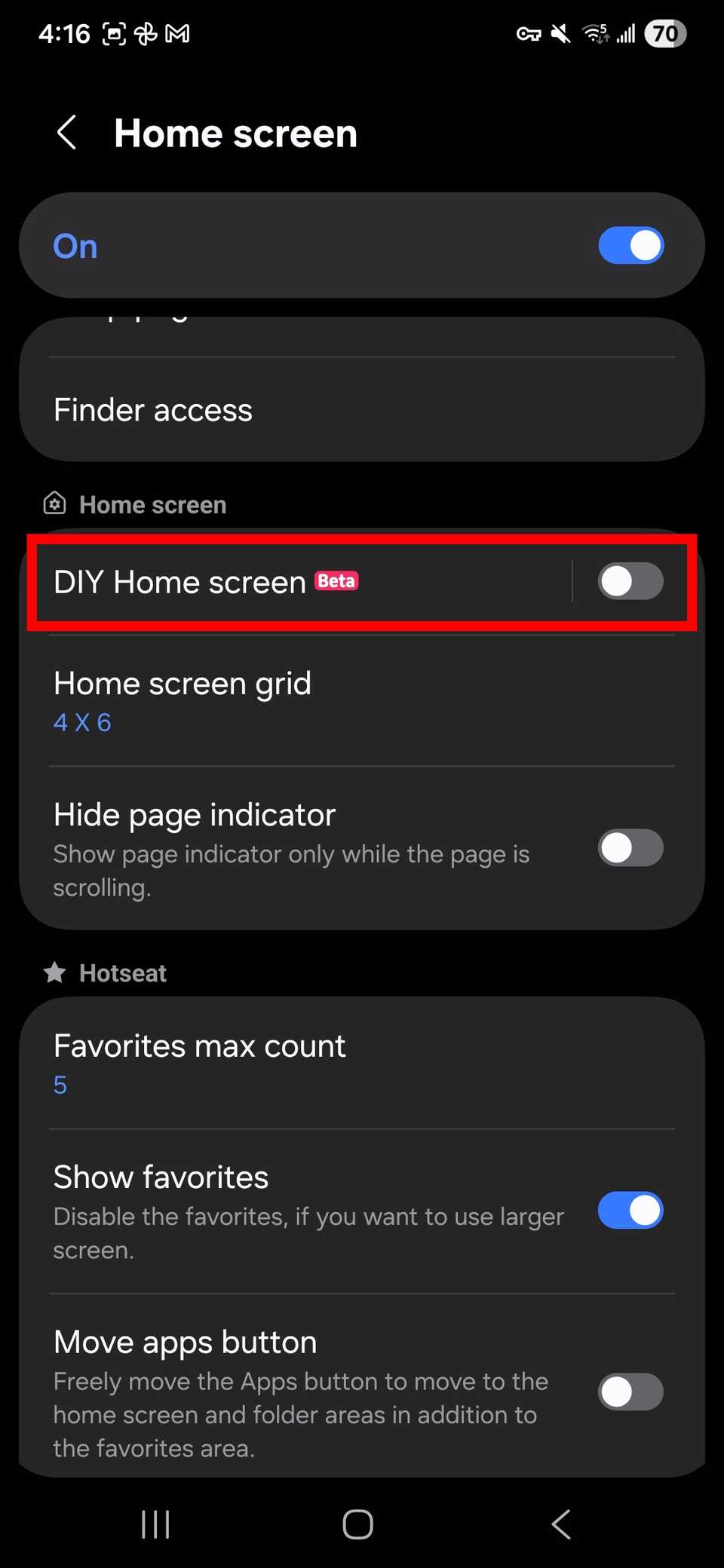Open Recents using the navigation bar
Image resolution: width=724 pixels, height=1568 pixels.
point(155,1524)
